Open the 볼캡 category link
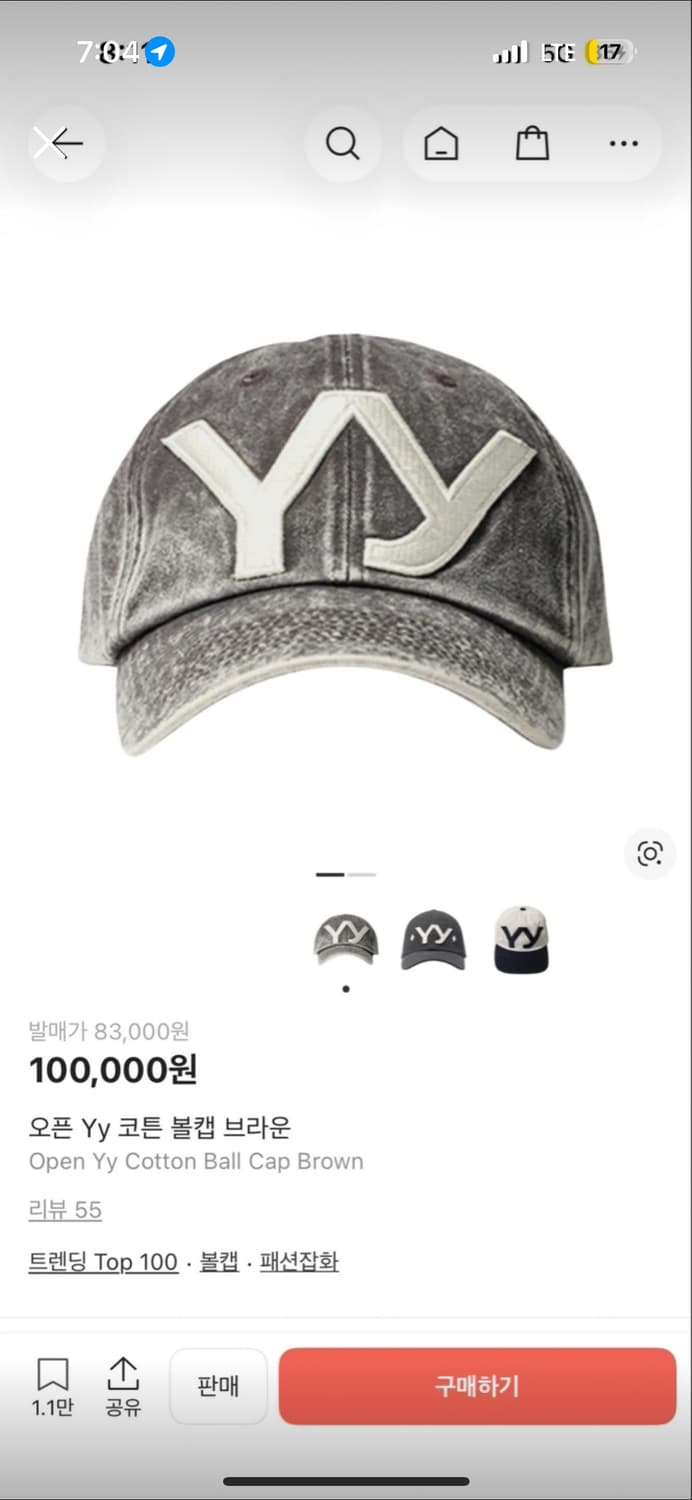Viewport: 692px width, 1500px height. [219, 1262]
